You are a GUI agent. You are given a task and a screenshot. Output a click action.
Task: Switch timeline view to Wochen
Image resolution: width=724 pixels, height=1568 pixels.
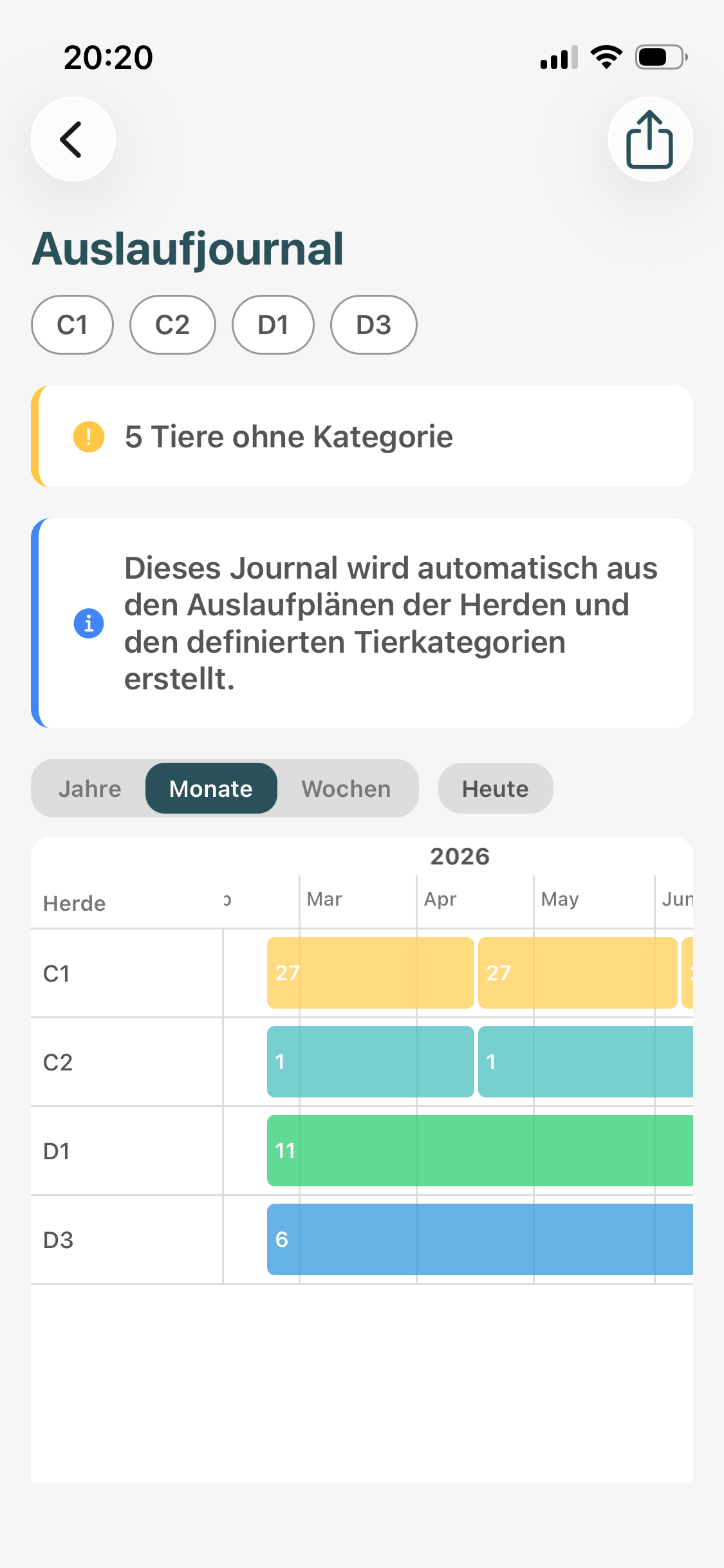click(x=346, y=789)
